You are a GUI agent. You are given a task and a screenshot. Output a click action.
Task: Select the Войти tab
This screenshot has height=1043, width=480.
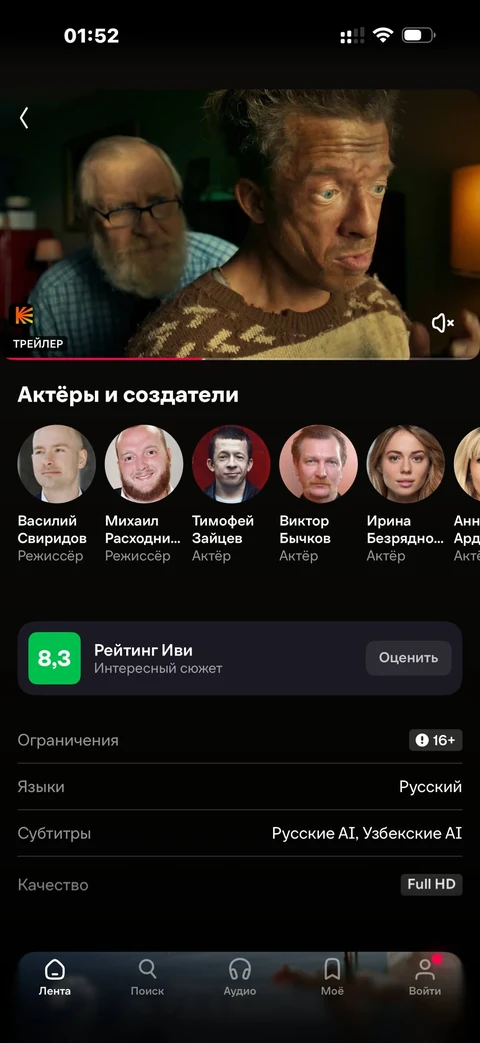coord(425,978)
